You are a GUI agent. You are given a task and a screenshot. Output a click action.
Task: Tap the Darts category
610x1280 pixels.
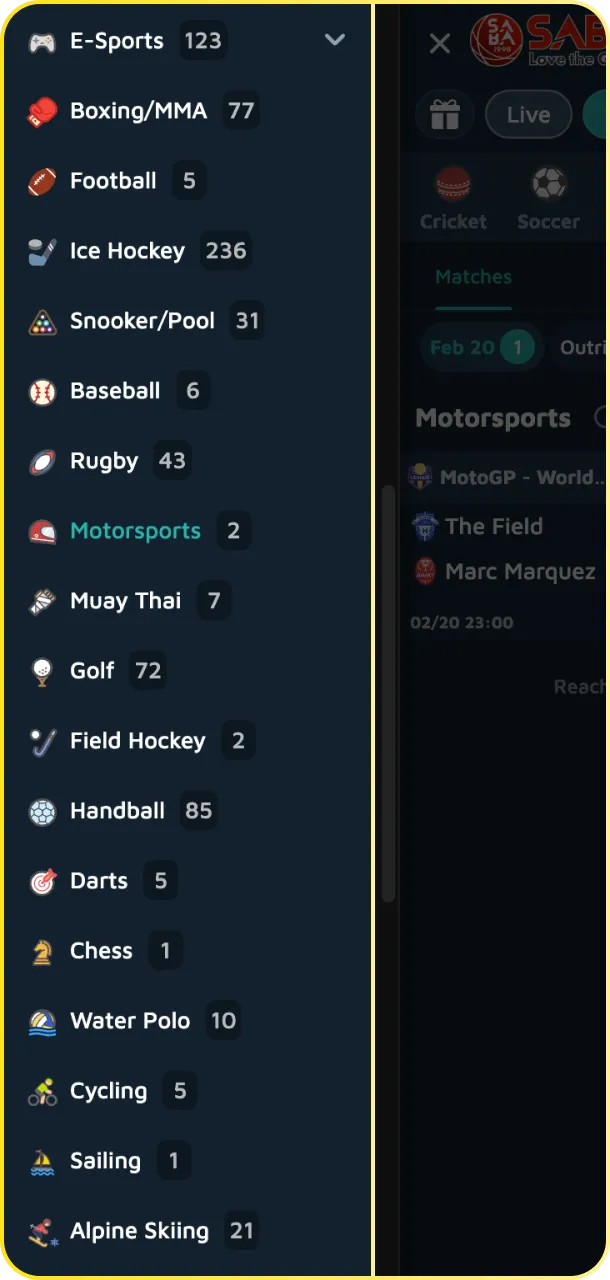point(99,881)
